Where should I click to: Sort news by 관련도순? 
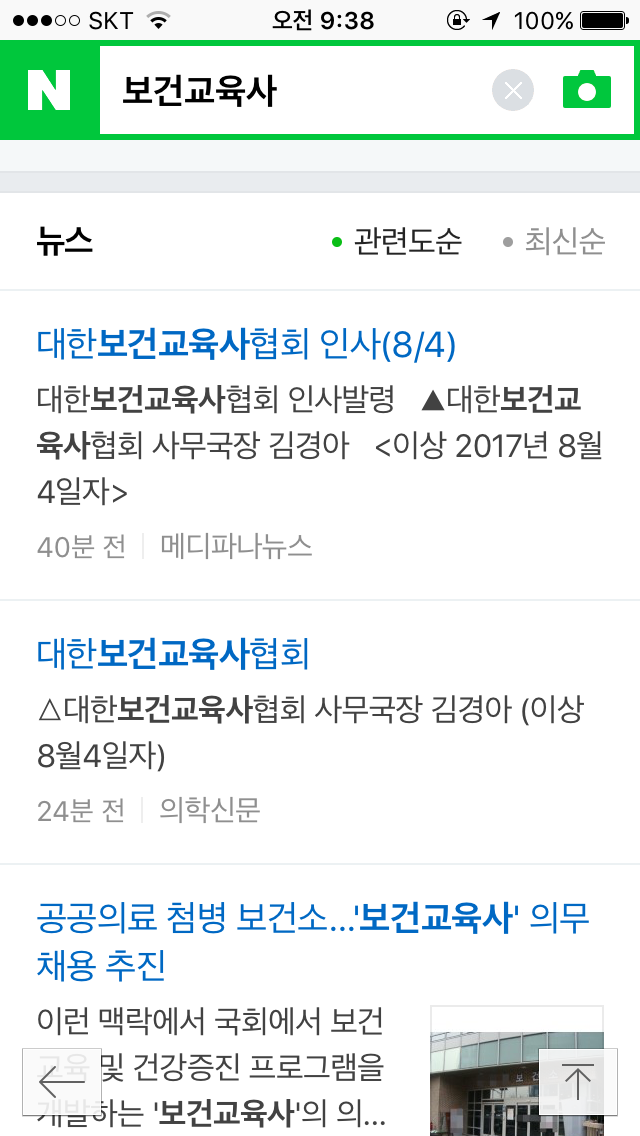[x=398, y=241]
